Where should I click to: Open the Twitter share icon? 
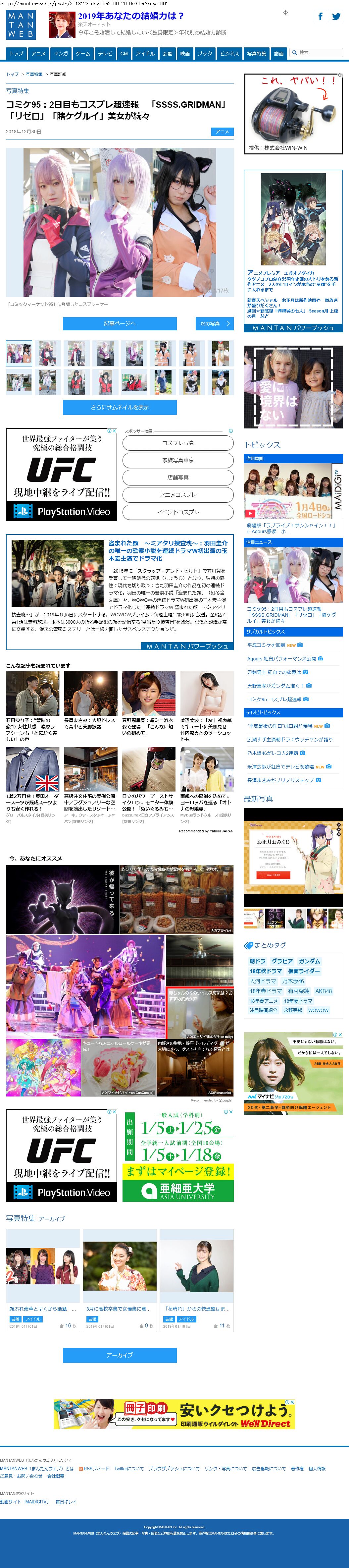pyautogui.click(x=336, y=17)
